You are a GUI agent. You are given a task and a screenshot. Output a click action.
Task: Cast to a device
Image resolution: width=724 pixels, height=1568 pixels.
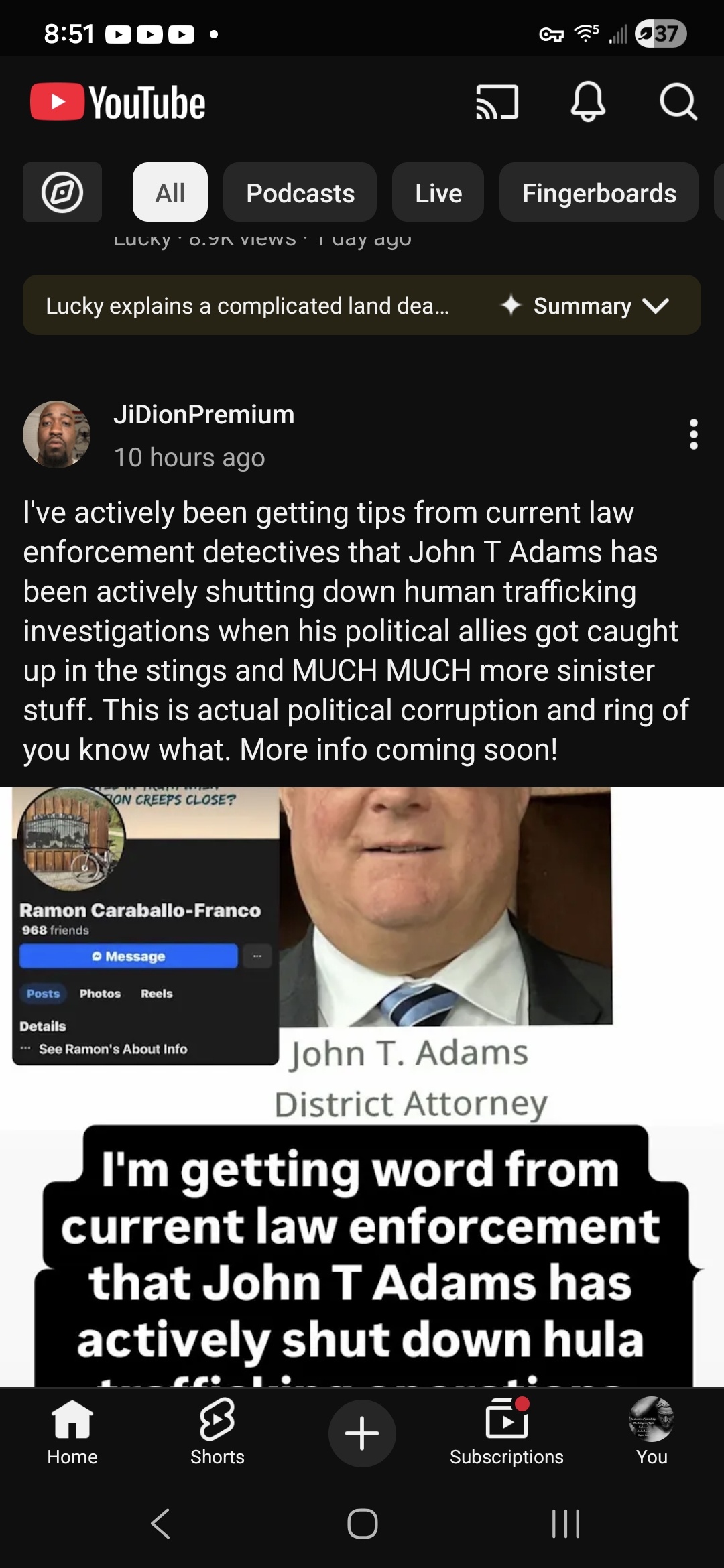pyautogui.click(x=497, y=103)
